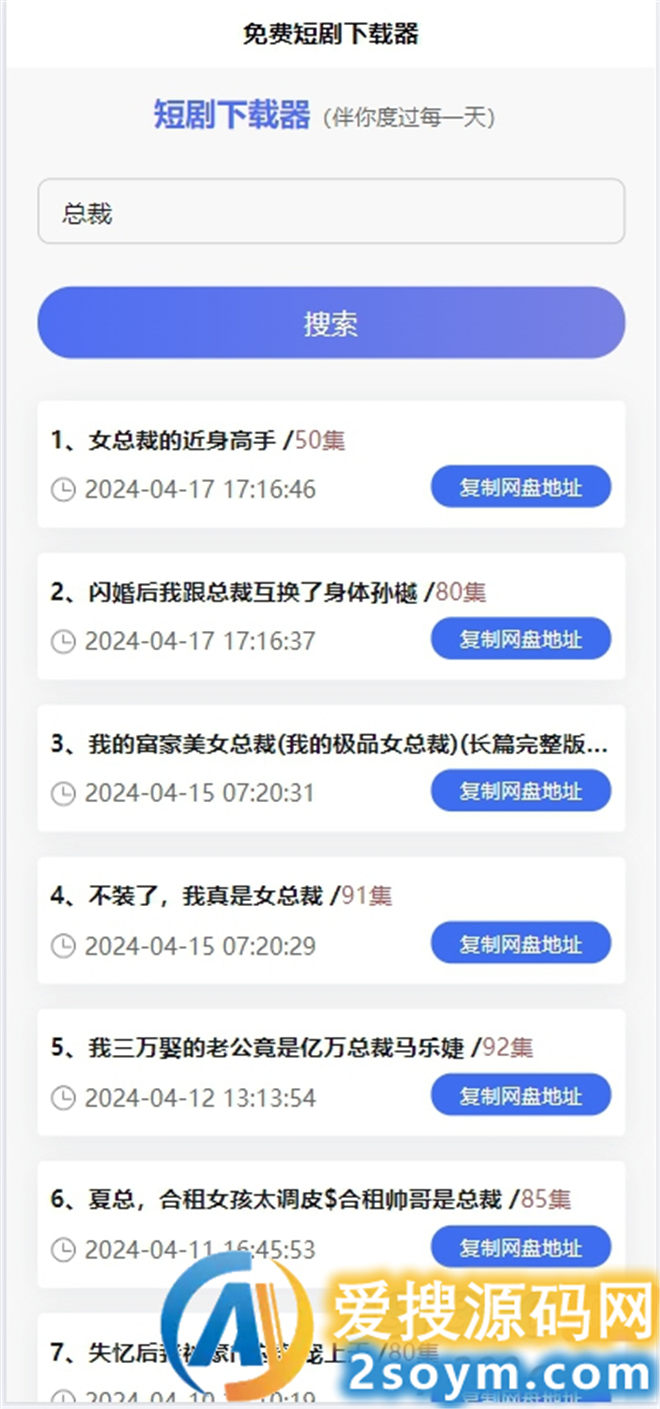Copy the netdisk address for 夏总，合租女孩太调皮
Viewport: 660px width, 1409px height.
click(x=521, y=1248)
